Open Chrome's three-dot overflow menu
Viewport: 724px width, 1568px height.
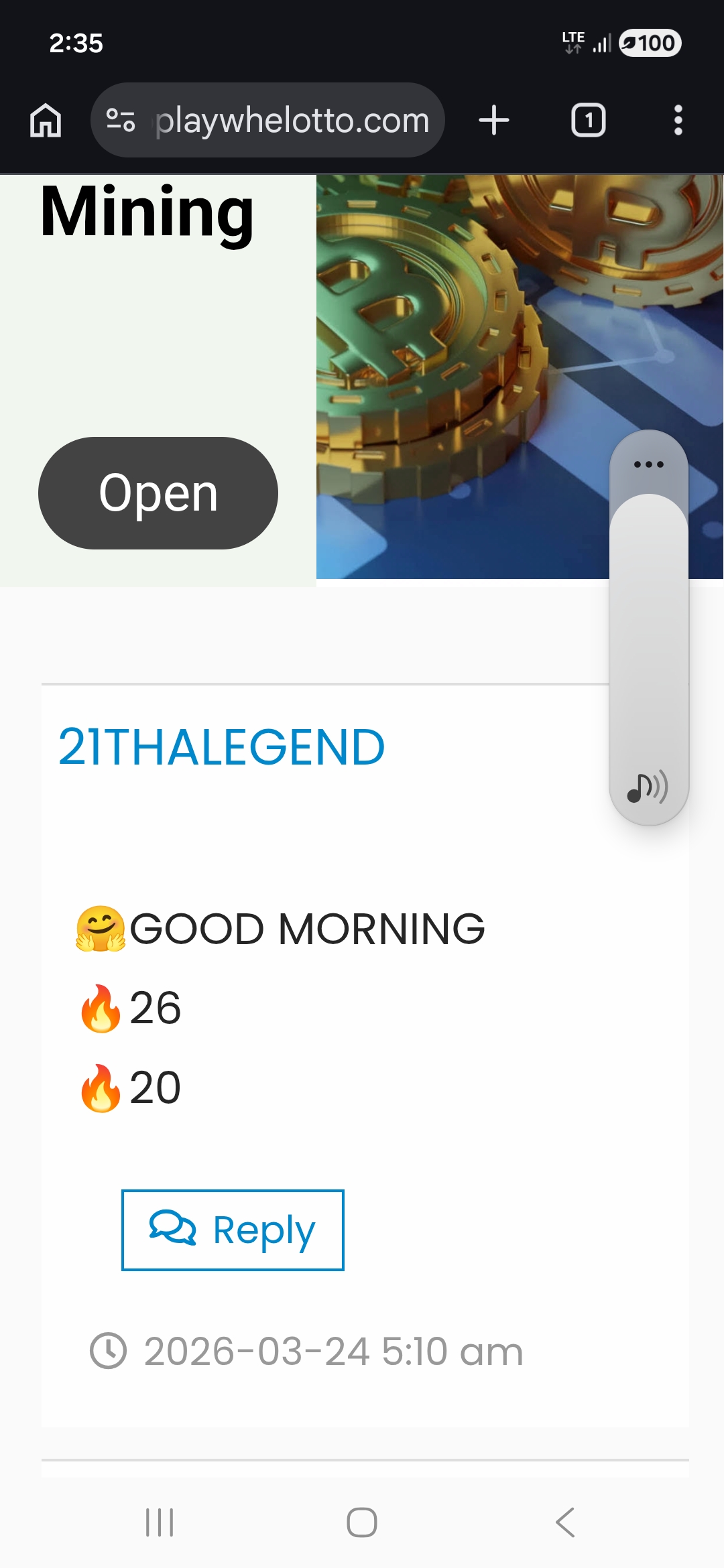pos(678,120)
